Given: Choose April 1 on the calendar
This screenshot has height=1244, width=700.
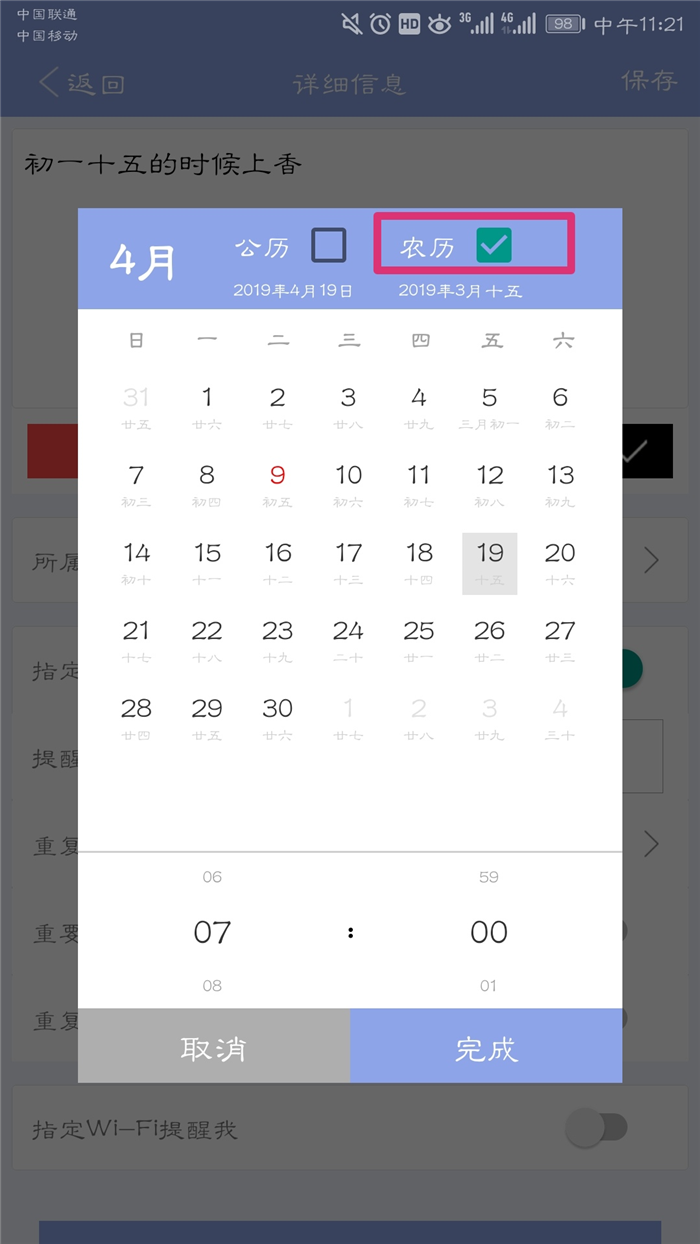Looking at the screenshot, I should coord(207,407).
